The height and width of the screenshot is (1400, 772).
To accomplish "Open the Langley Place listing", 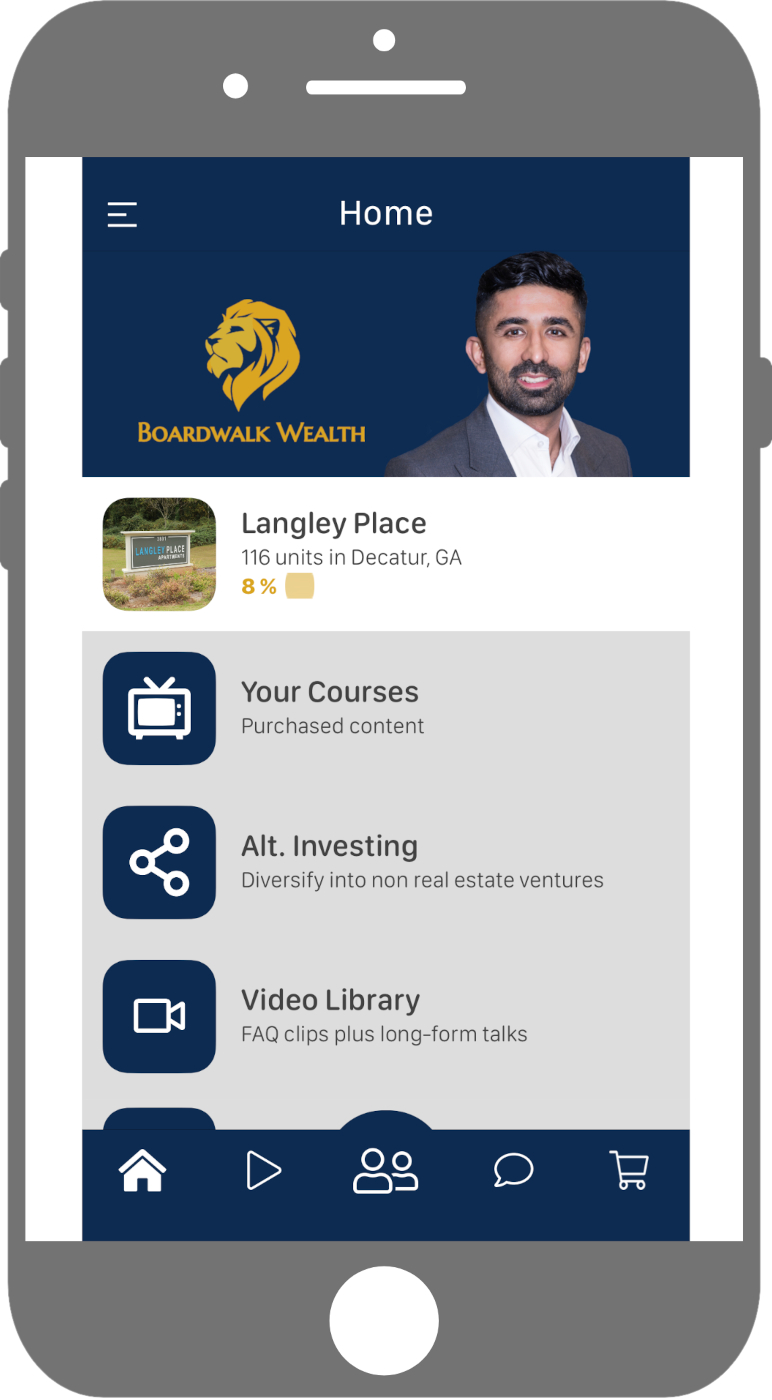I will (x=386, y=554).
